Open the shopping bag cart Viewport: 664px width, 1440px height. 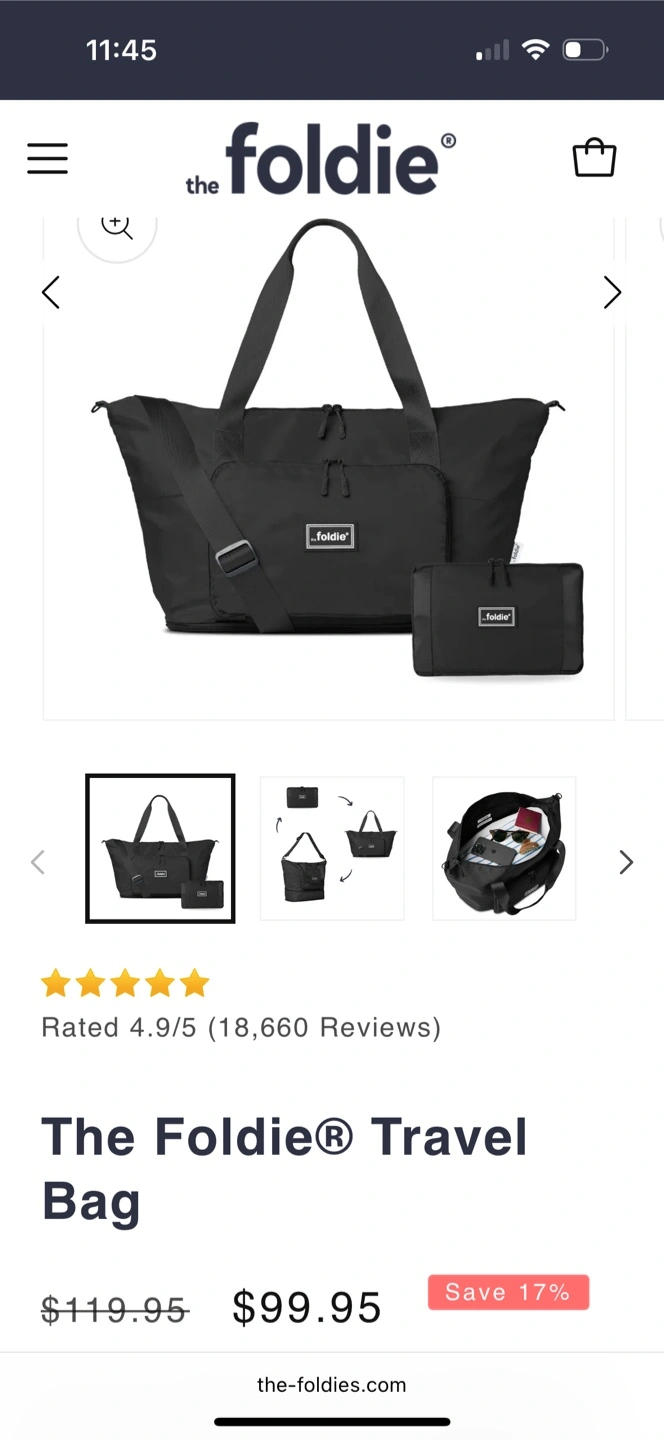(594, 157)
